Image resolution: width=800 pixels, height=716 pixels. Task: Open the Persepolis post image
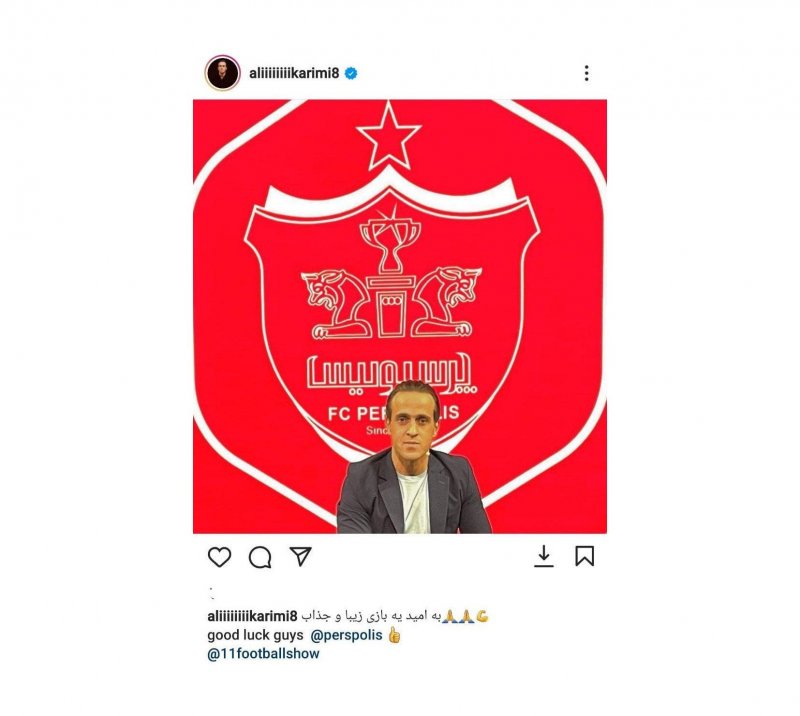point(399,316)
